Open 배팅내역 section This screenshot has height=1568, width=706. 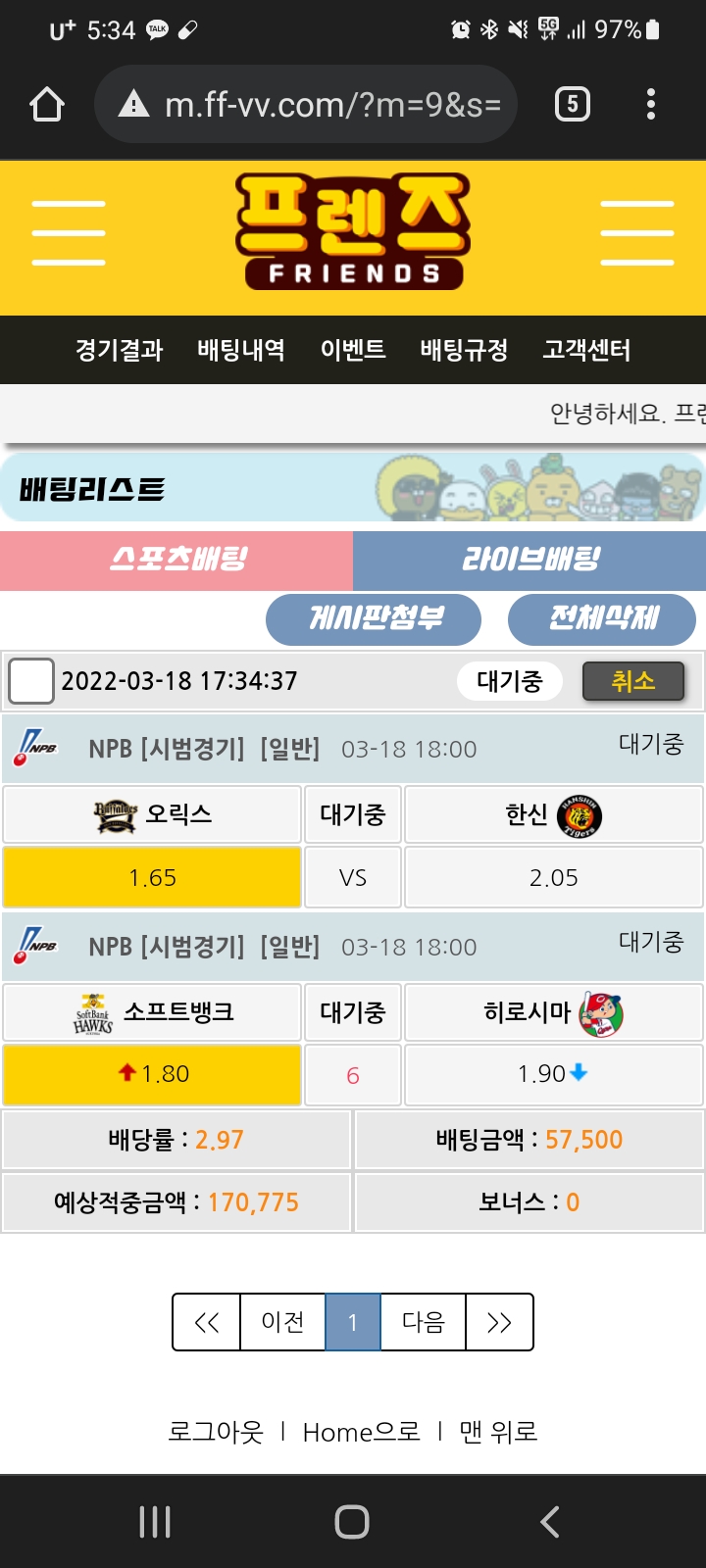point(241,350)
